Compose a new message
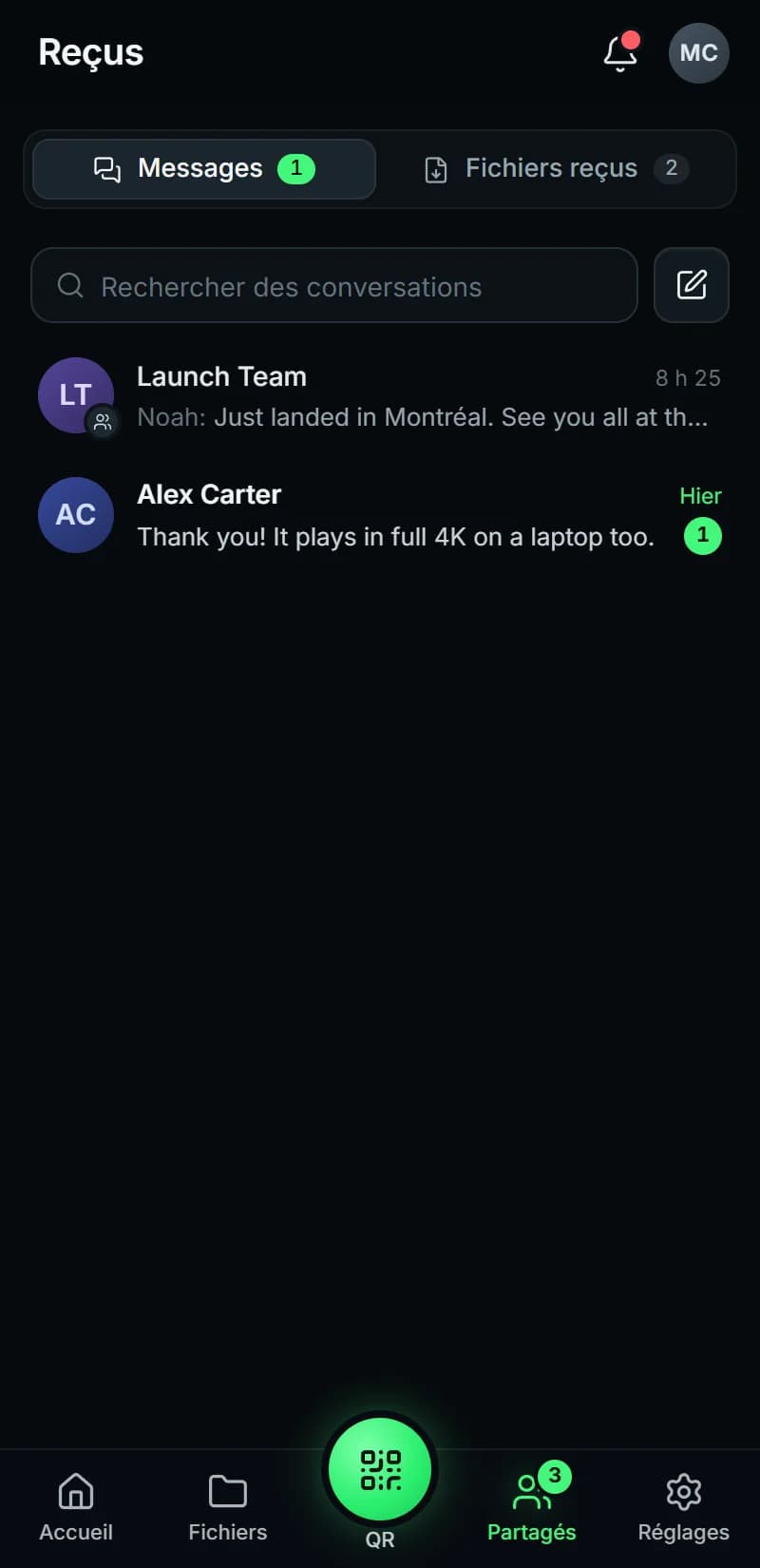This screenshot has height=1568, width=760. [692, 285]
